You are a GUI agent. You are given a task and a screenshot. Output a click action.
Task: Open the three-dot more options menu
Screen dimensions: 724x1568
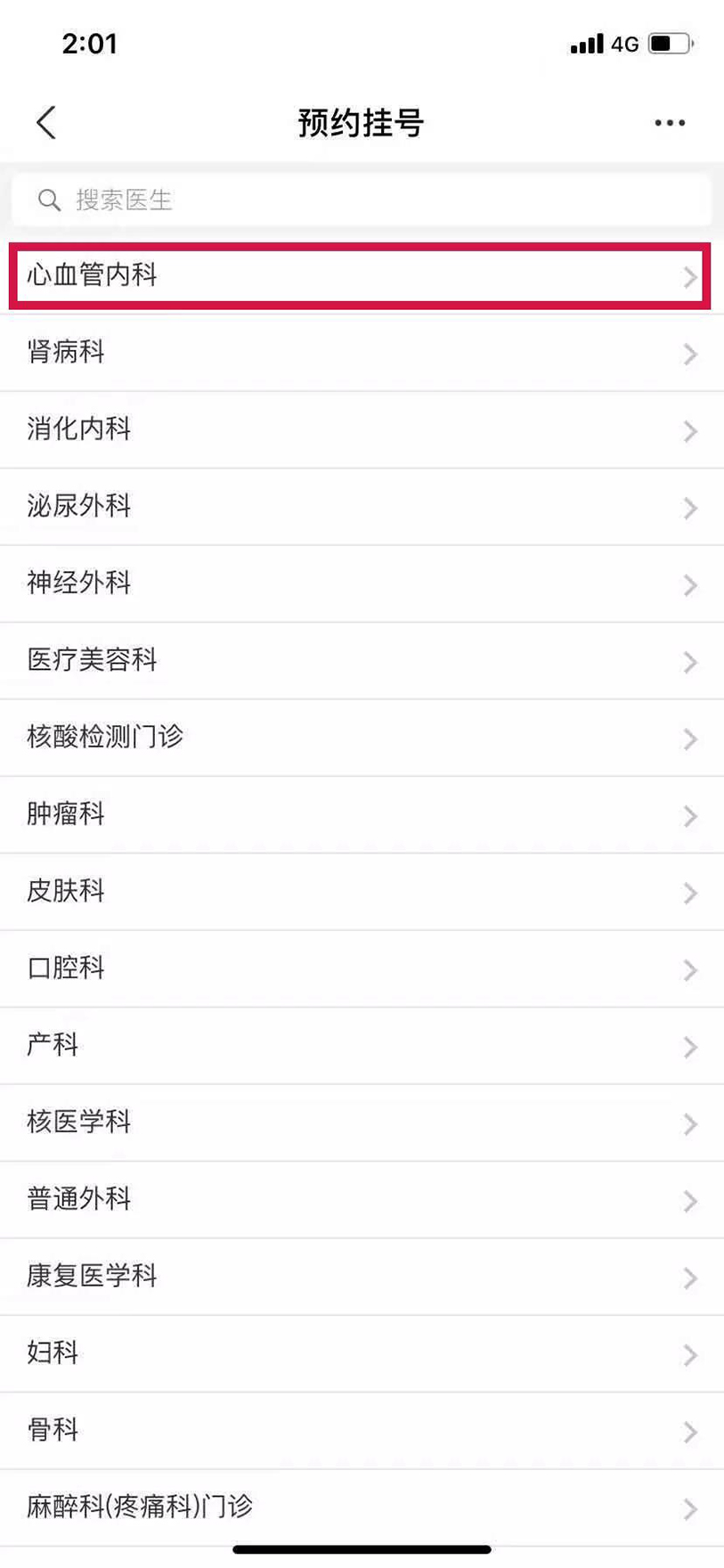[669, 123]
